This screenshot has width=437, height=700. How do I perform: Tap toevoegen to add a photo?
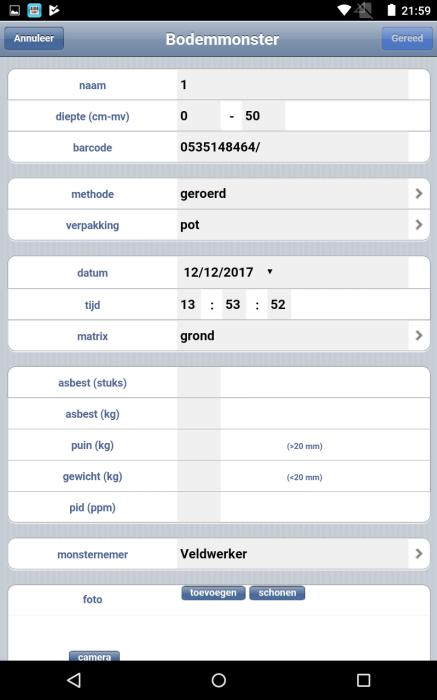[x=213, y=593]
